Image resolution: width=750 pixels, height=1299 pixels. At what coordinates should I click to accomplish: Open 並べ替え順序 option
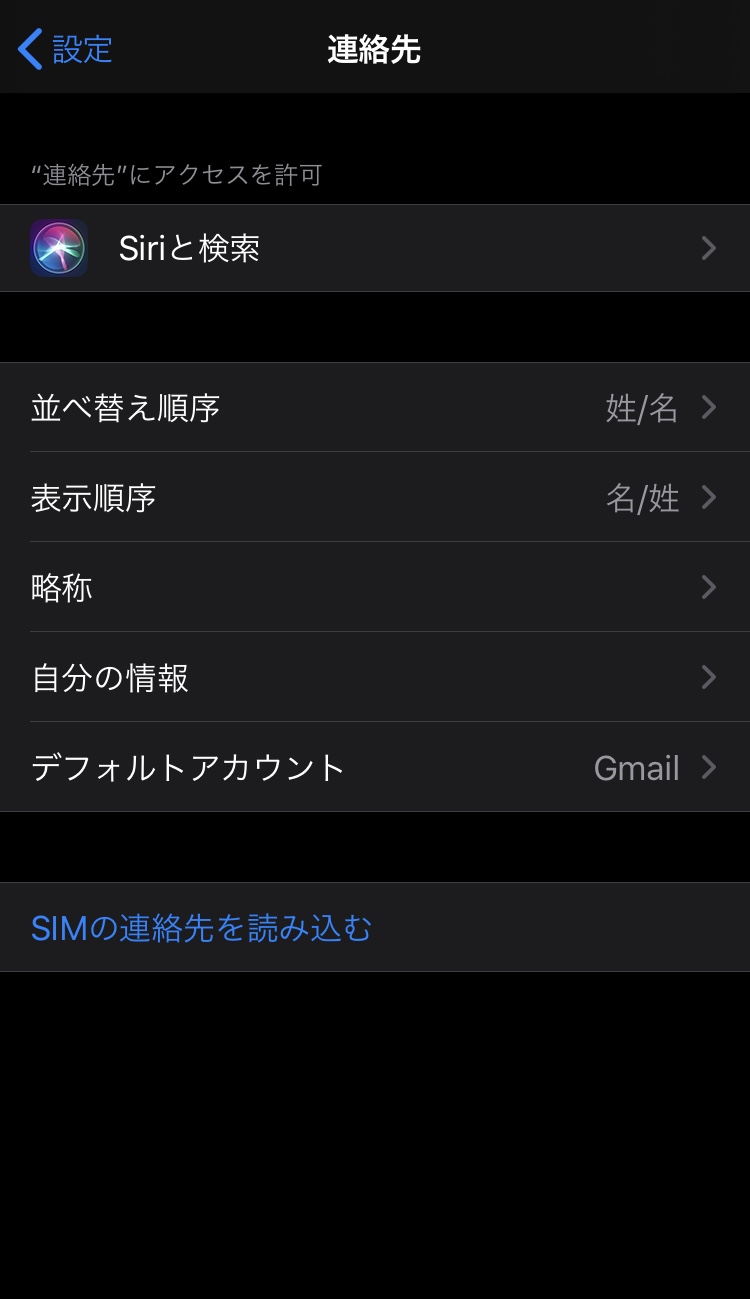(375, 408)
